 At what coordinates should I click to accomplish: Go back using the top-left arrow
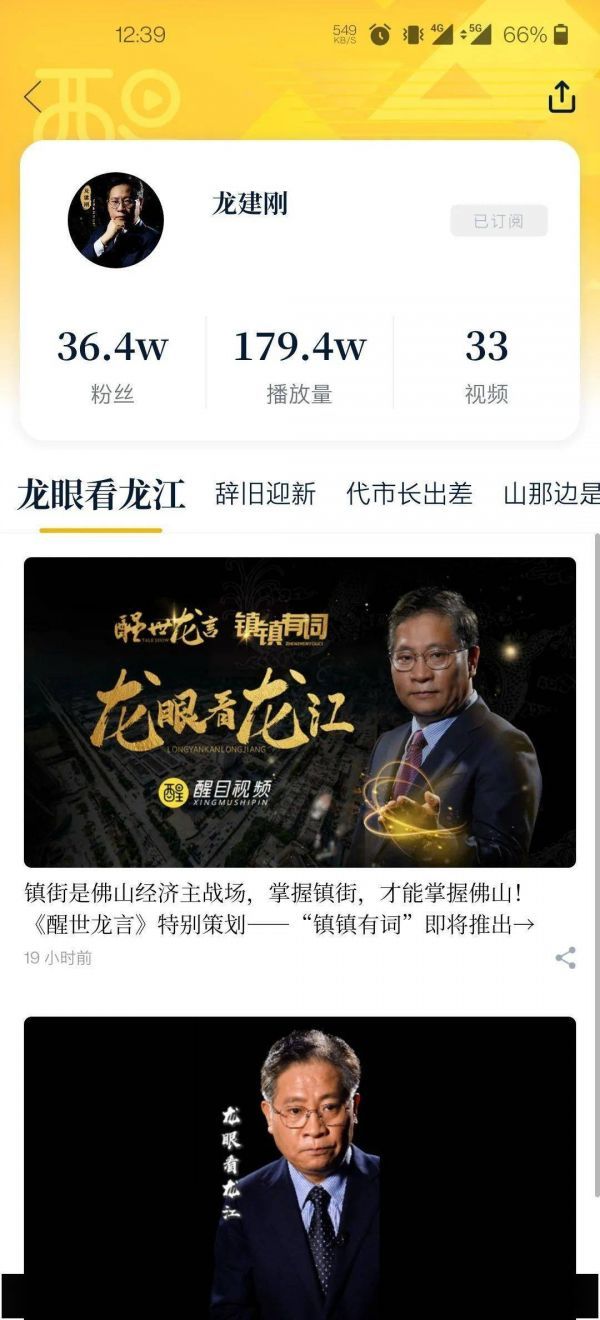[x=33, y=97]
